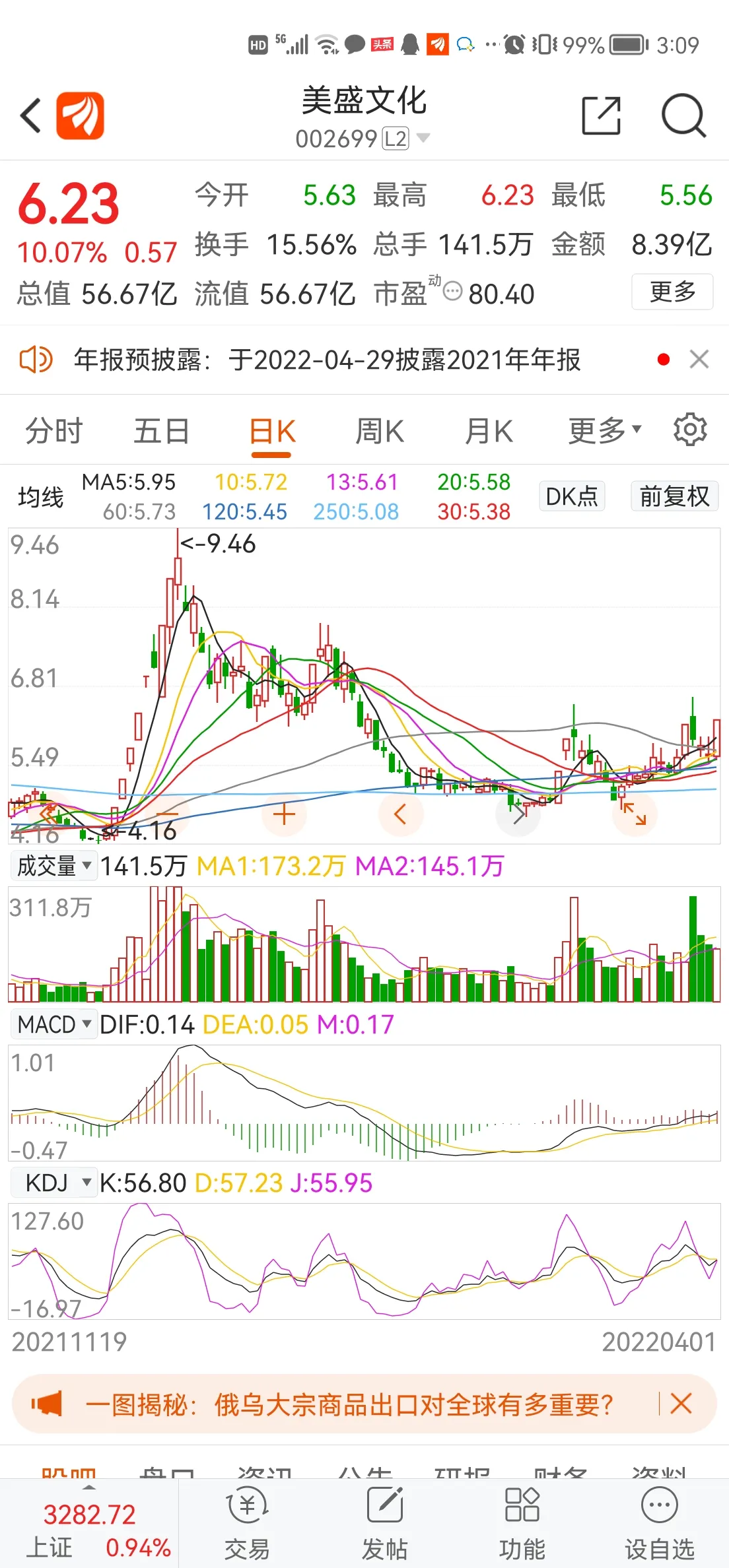Open the 成交量 indicator dropdown
The height and width of the screenshot is (1568, 729).
coord(54,866)
